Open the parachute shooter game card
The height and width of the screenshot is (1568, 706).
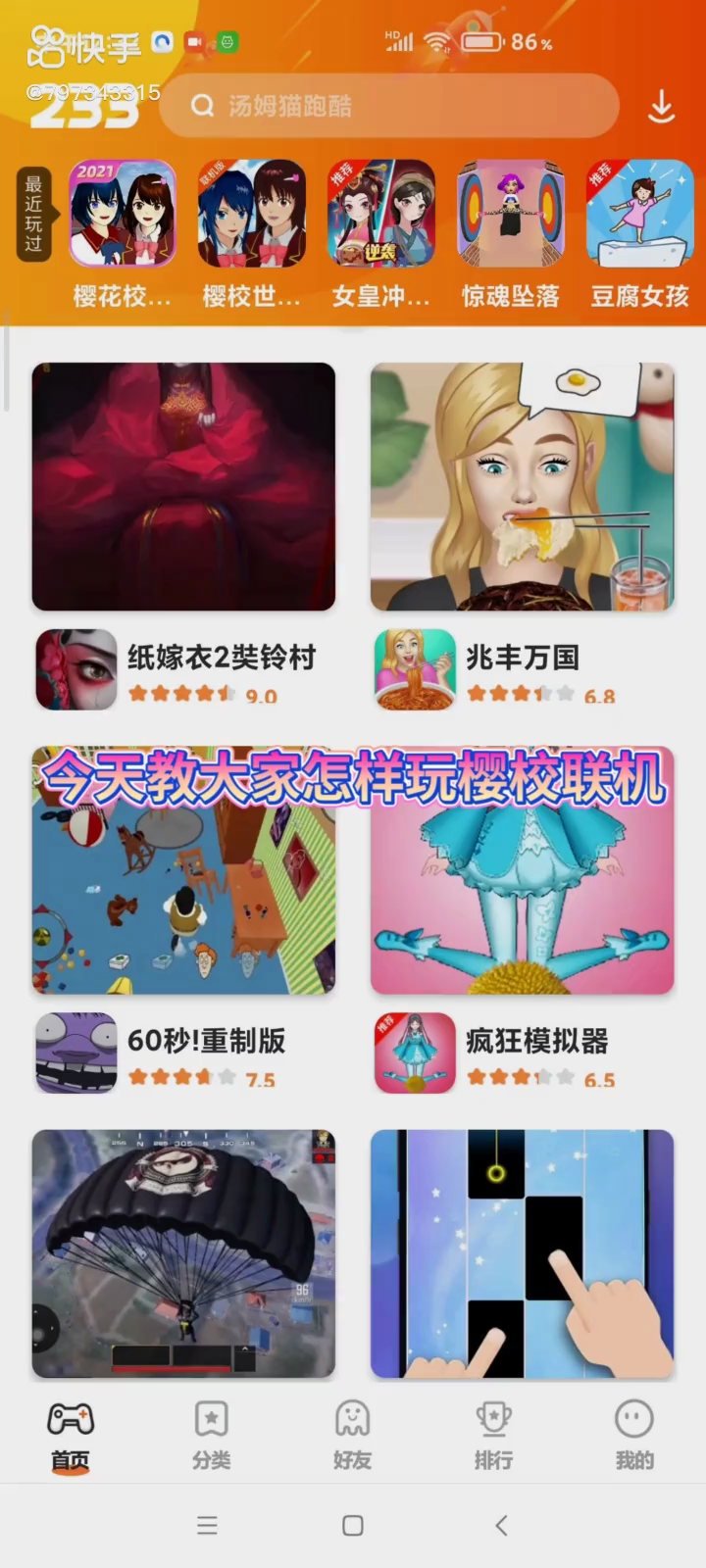[x=183, y=1253]
